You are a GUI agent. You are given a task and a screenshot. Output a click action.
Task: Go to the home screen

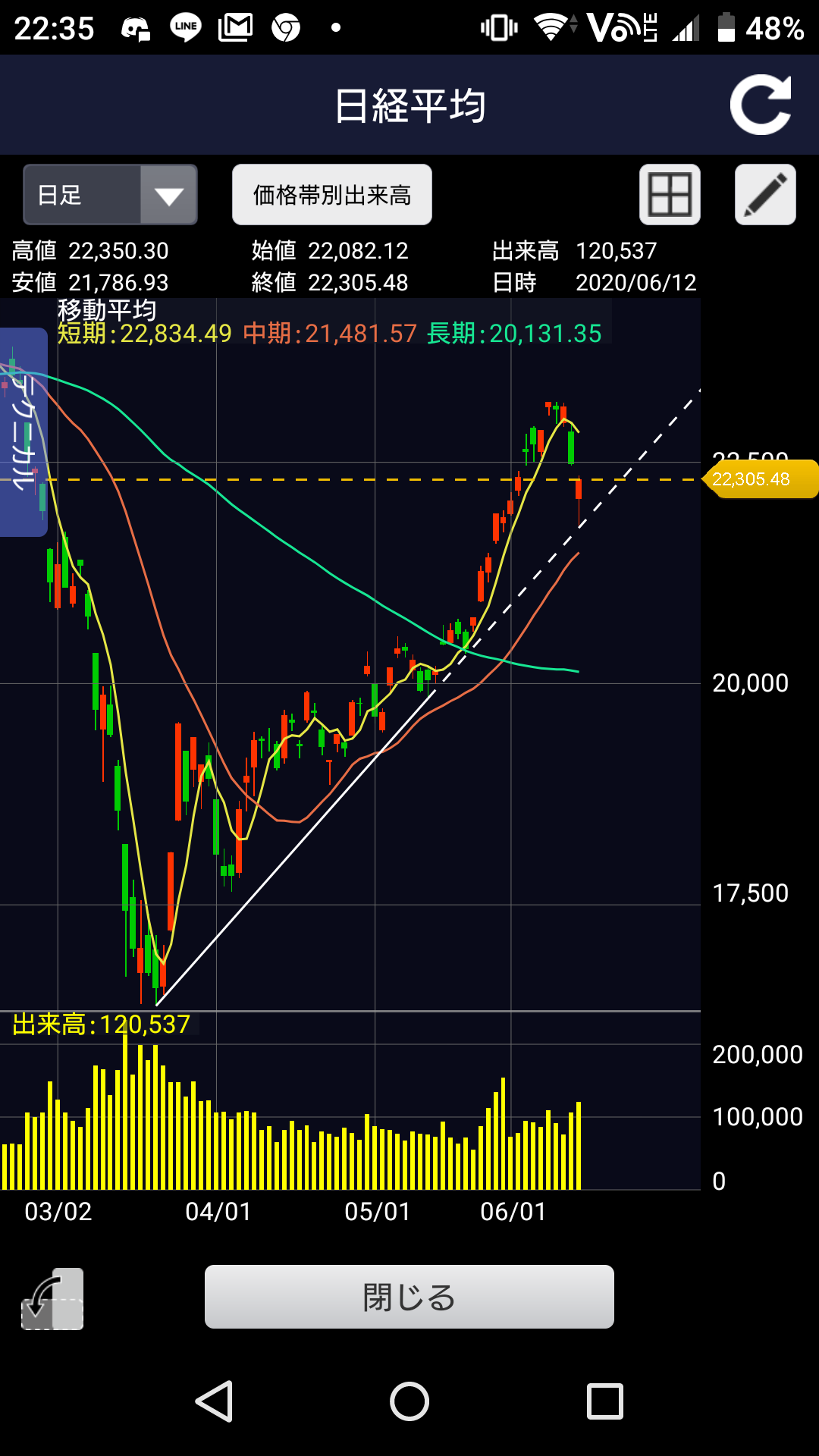click(x=409, y=1401)
